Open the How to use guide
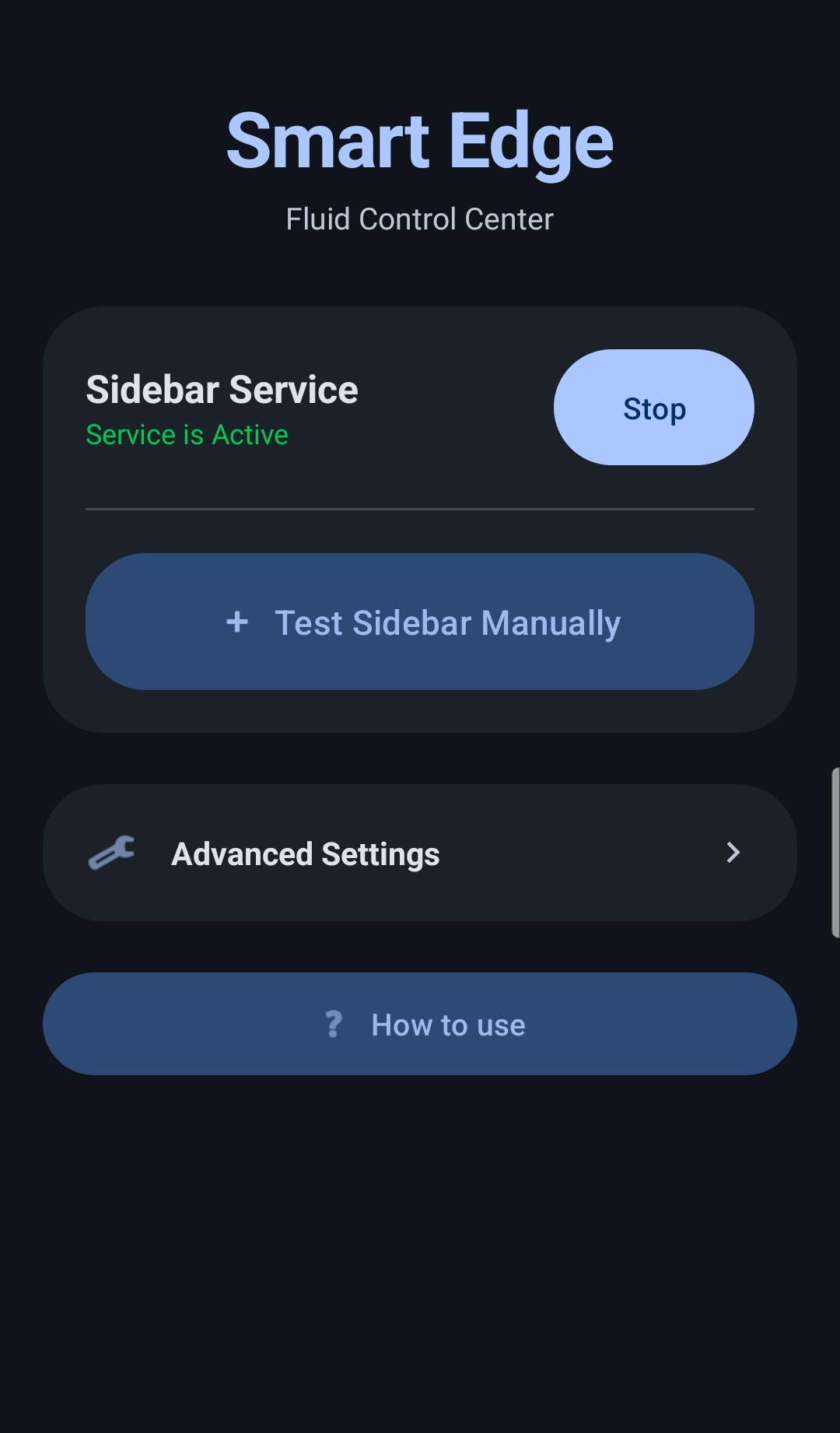This screenshot has width=840, height=1433. click(420, 1024)
